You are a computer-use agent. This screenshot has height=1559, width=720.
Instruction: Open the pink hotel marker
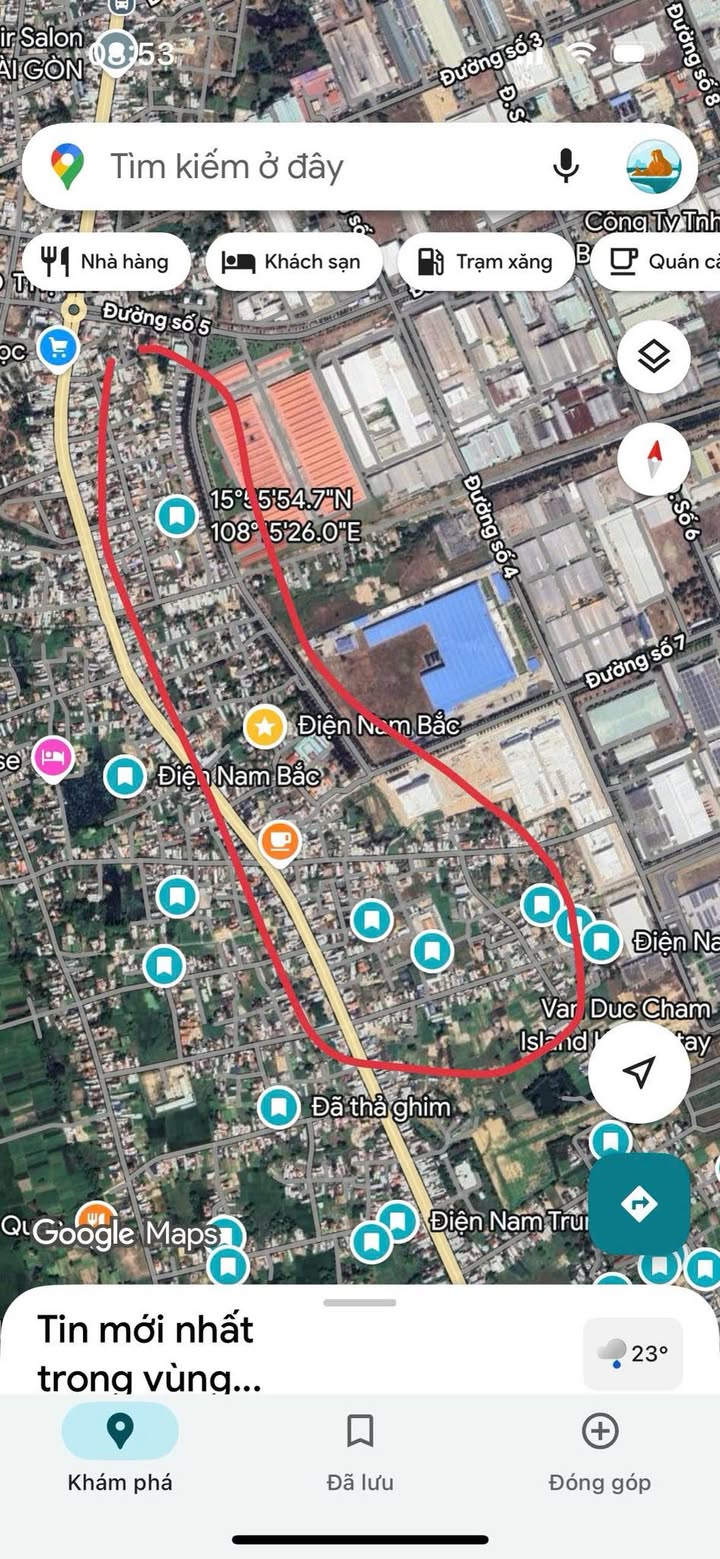(52, 756)
